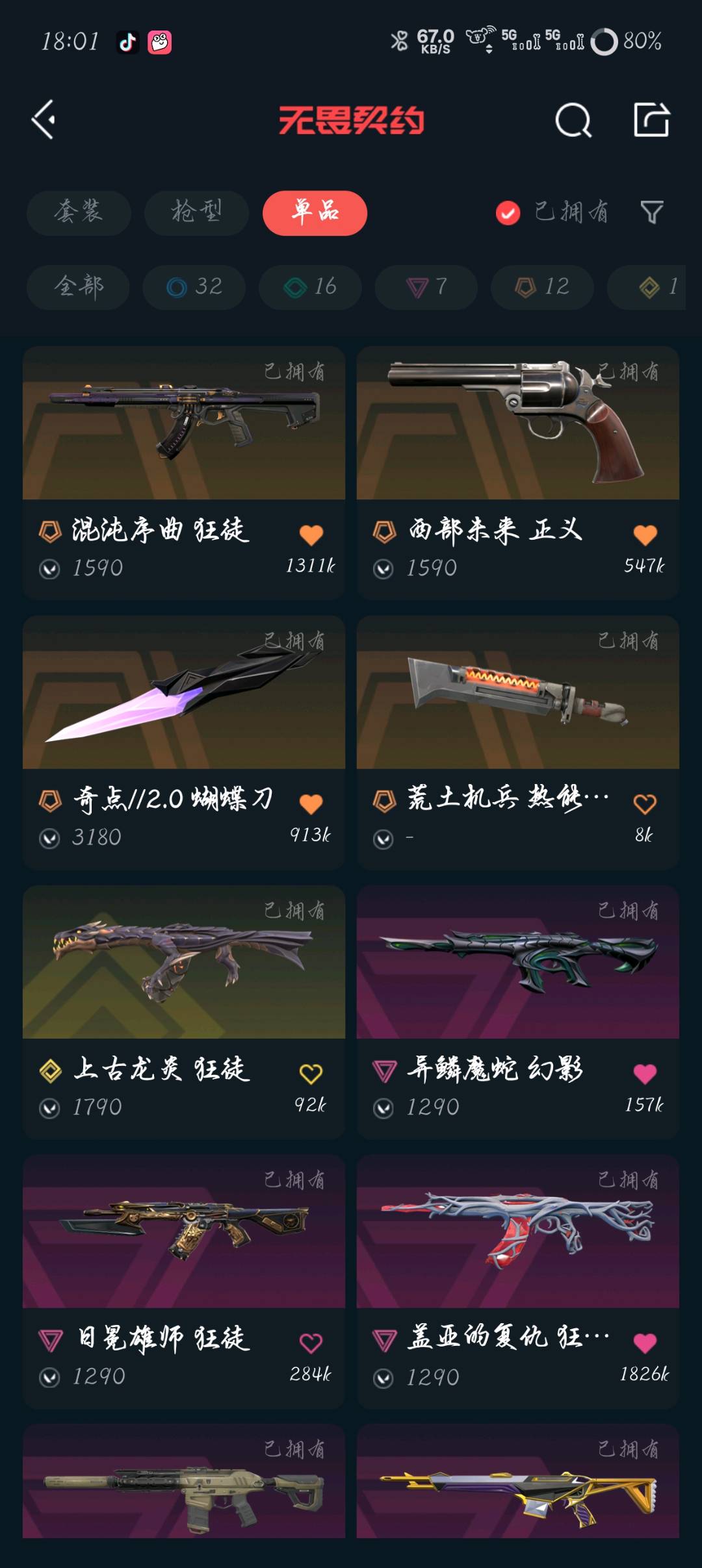Viewport: 702px width, 1568px height.
Task: Go back using the top-left arrow
Action: pos(44,120)
